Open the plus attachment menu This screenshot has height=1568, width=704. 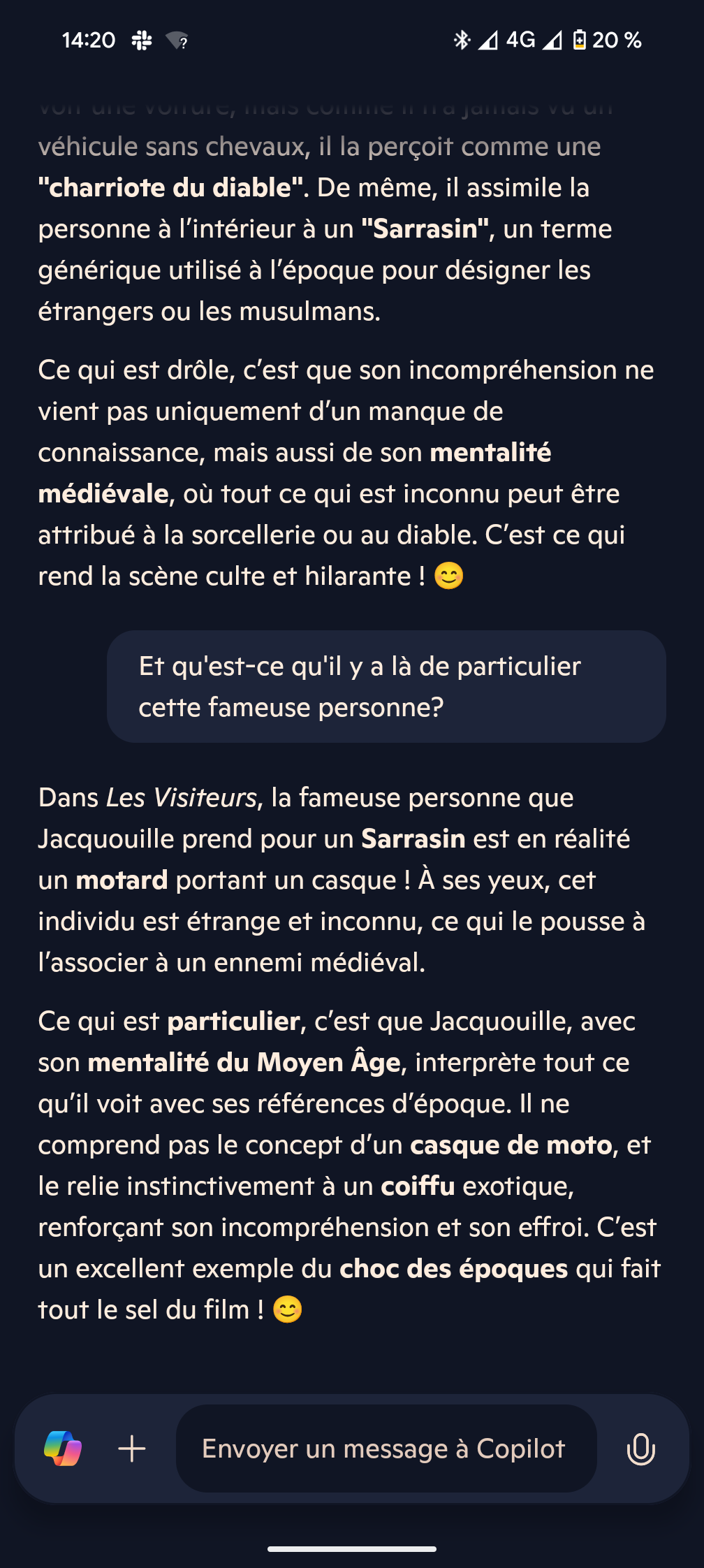click(132, 1449)
